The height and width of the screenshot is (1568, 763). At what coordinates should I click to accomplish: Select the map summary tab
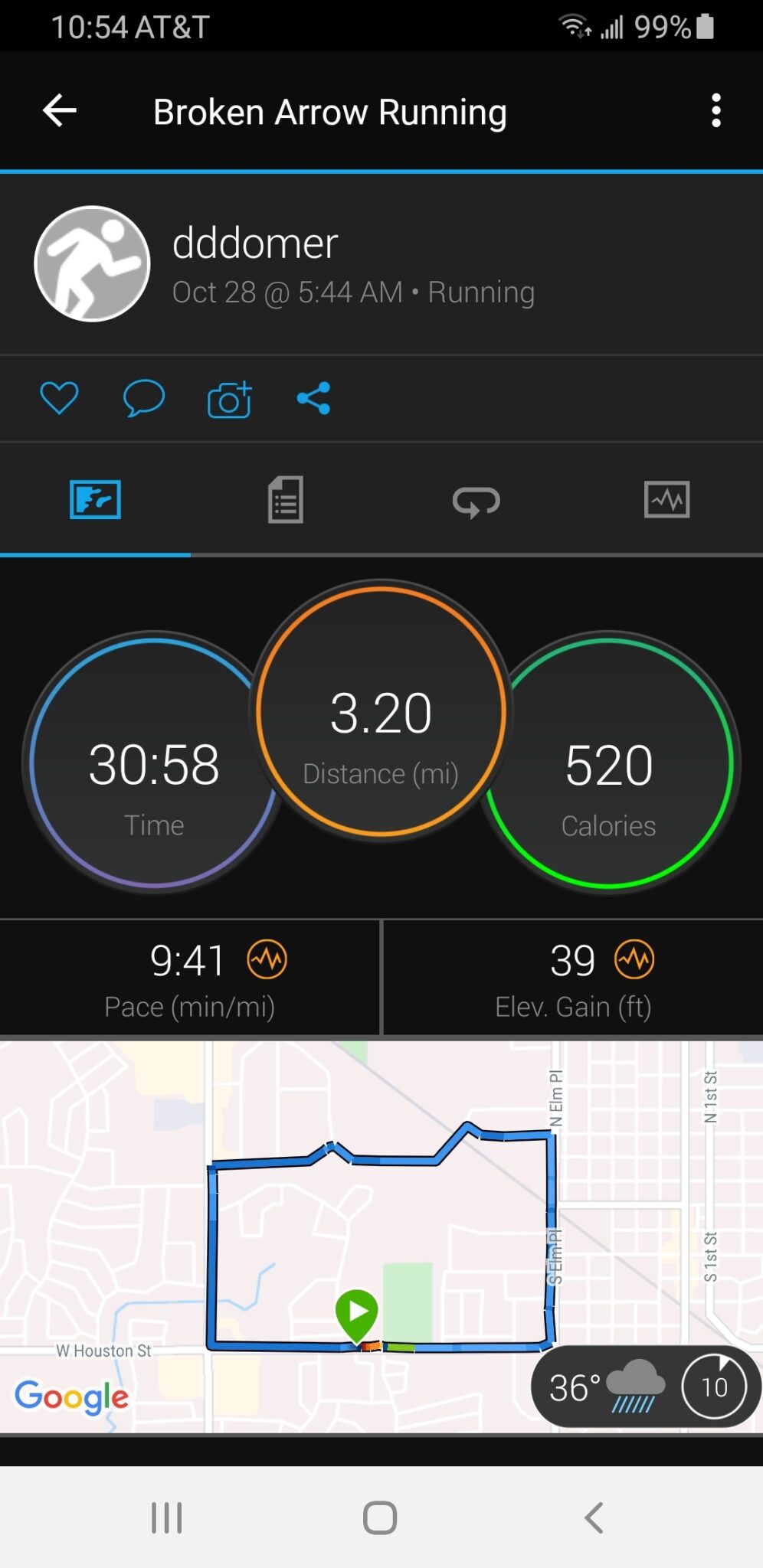click(95, 499)
